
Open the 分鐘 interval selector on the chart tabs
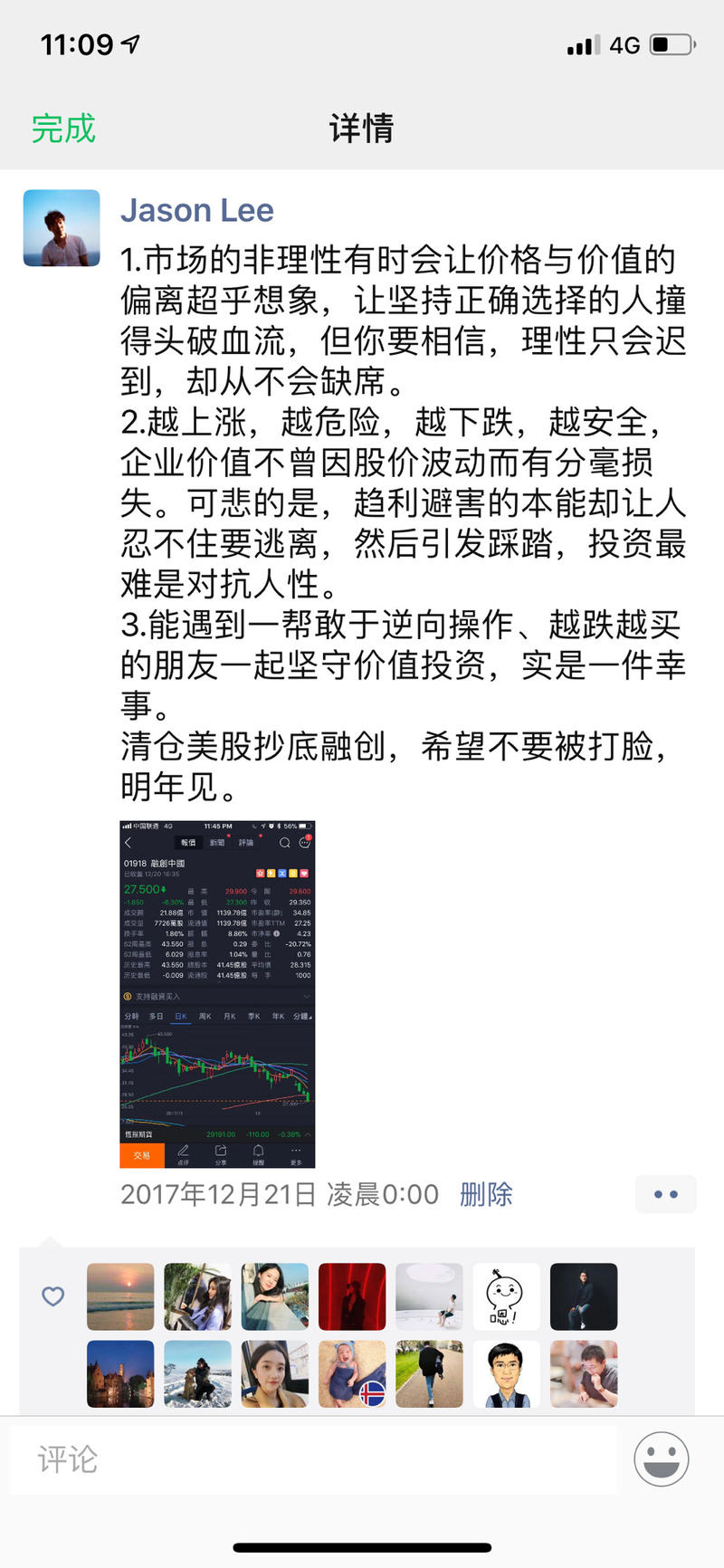(302, 1017)
